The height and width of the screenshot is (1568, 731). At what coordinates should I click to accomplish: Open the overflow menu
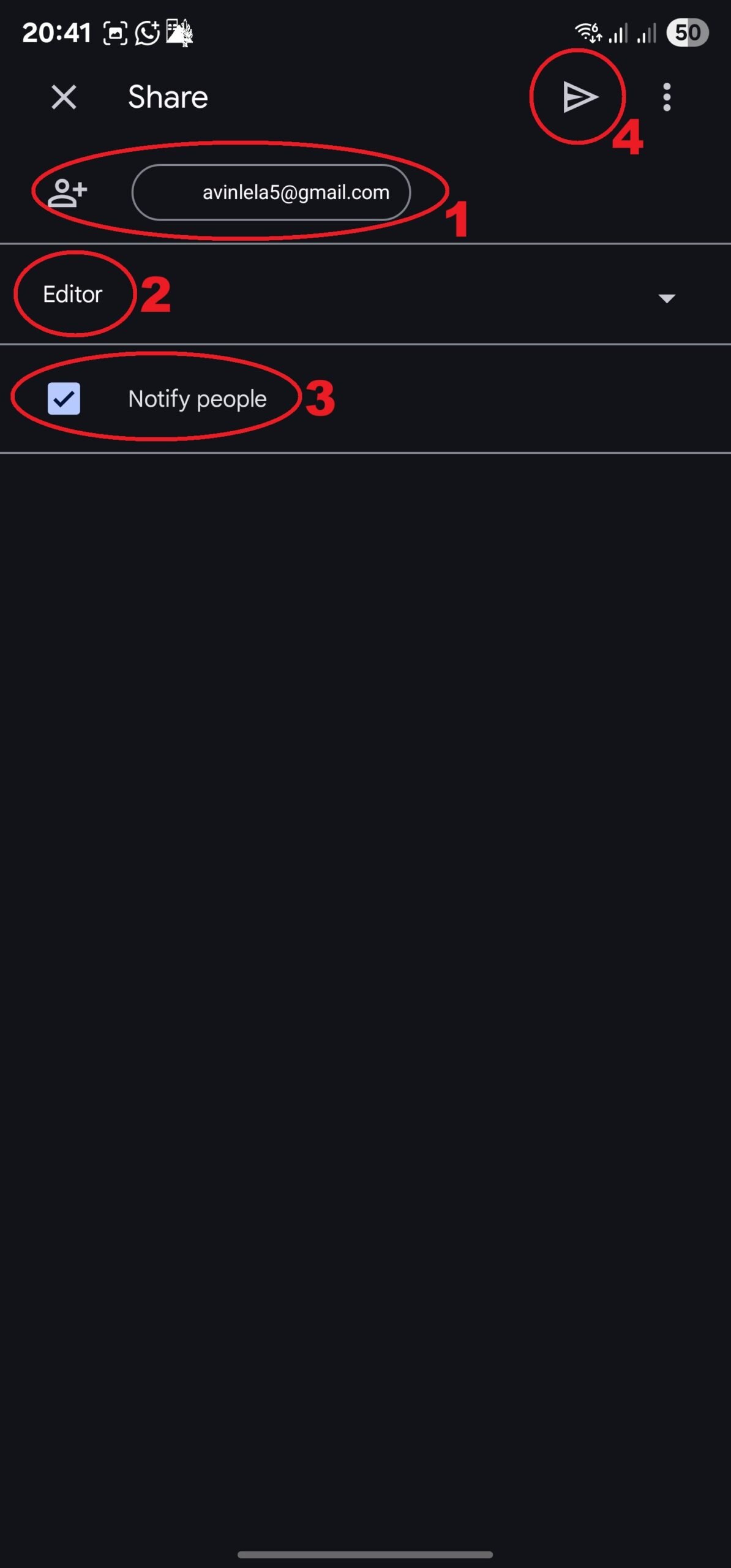tap(667, 97)
